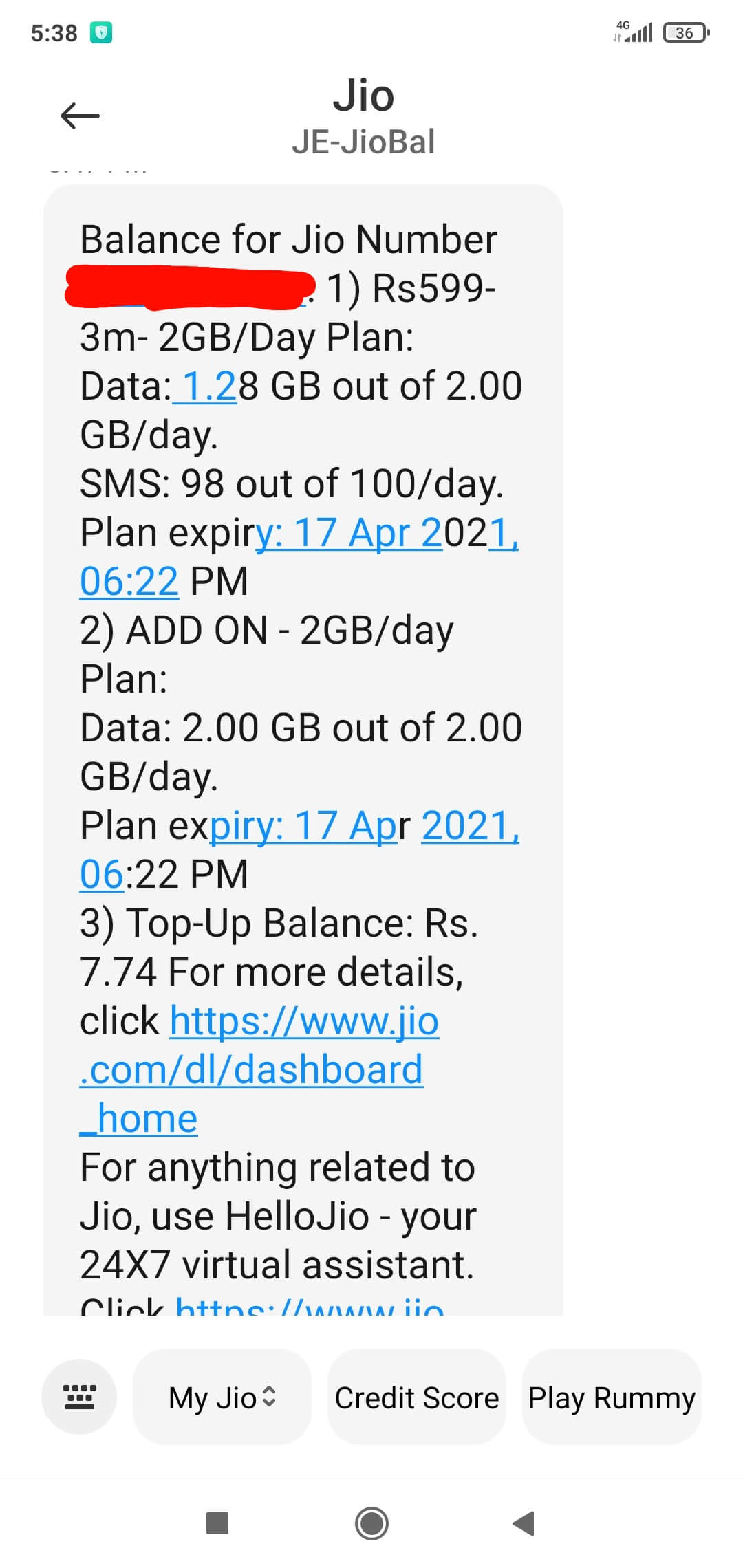Tap the underlined Data 1.28 GB value
The image size is (743, 1568).
pos(203,386)
